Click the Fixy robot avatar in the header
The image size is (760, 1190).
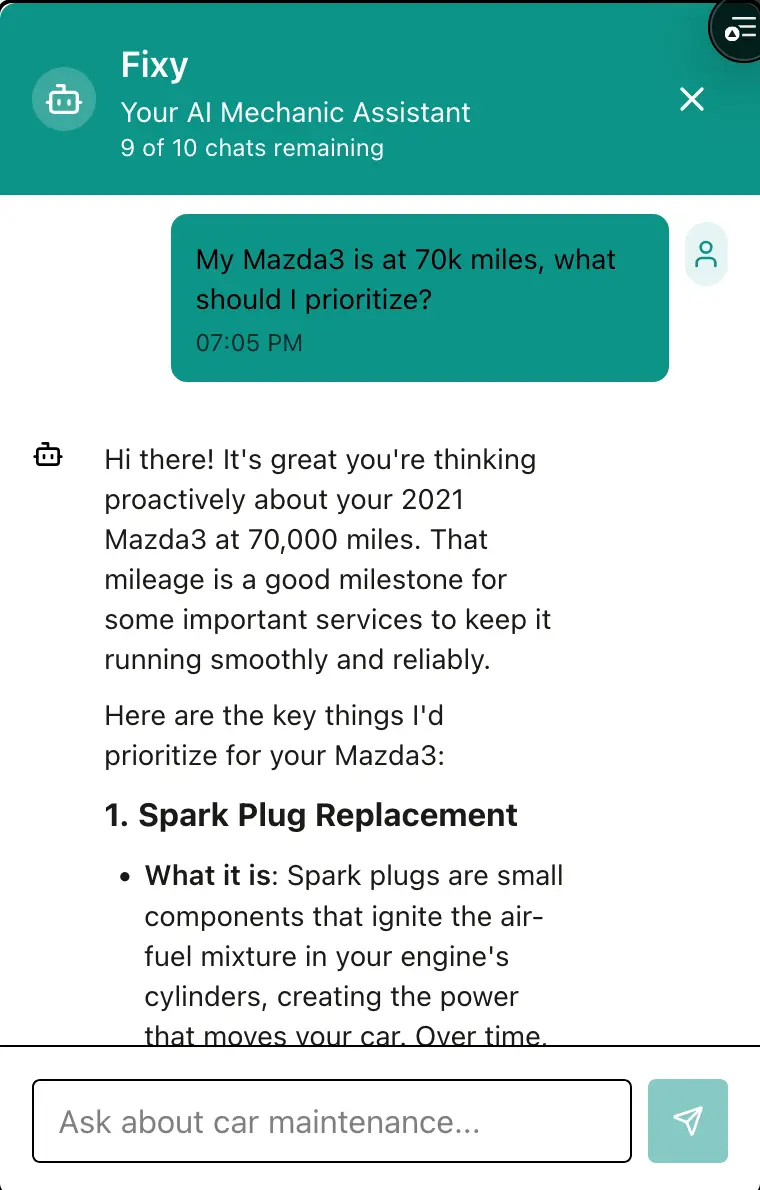pos(64,98)
